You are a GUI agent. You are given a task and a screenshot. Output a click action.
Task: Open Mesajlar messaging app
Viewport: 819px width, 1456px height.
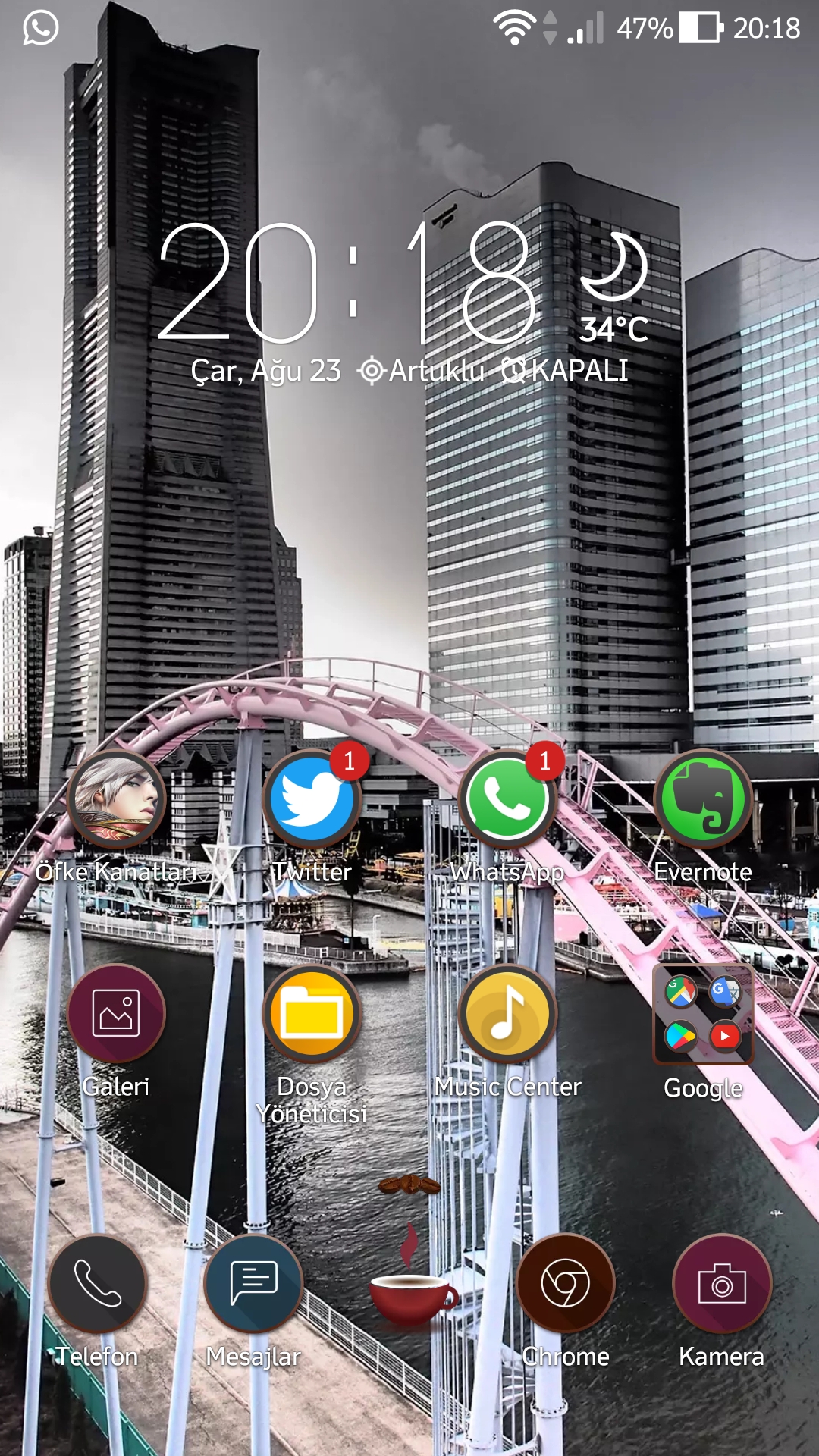[253, 1284]
